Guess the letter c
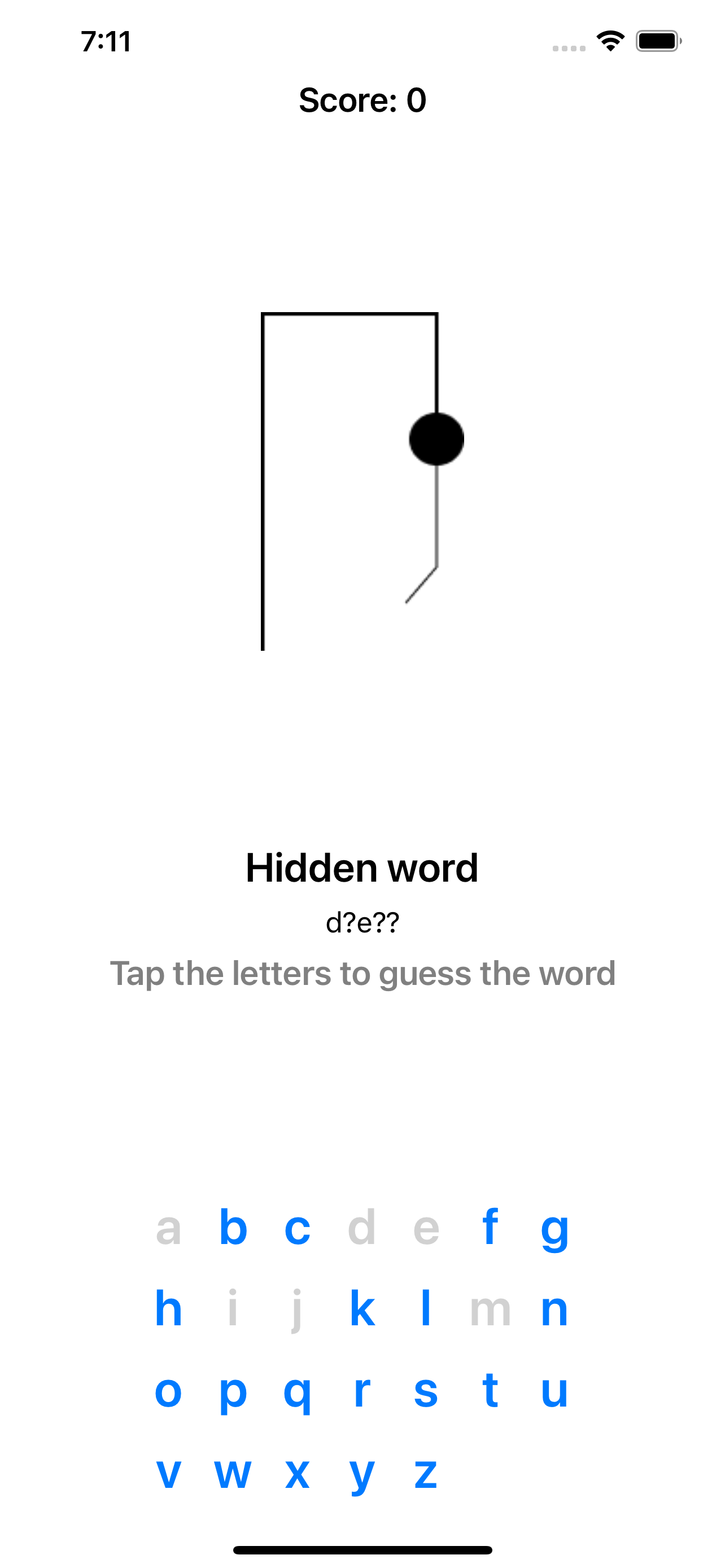This screenshot has width=725, height=1568. (x=298, y=1228)
